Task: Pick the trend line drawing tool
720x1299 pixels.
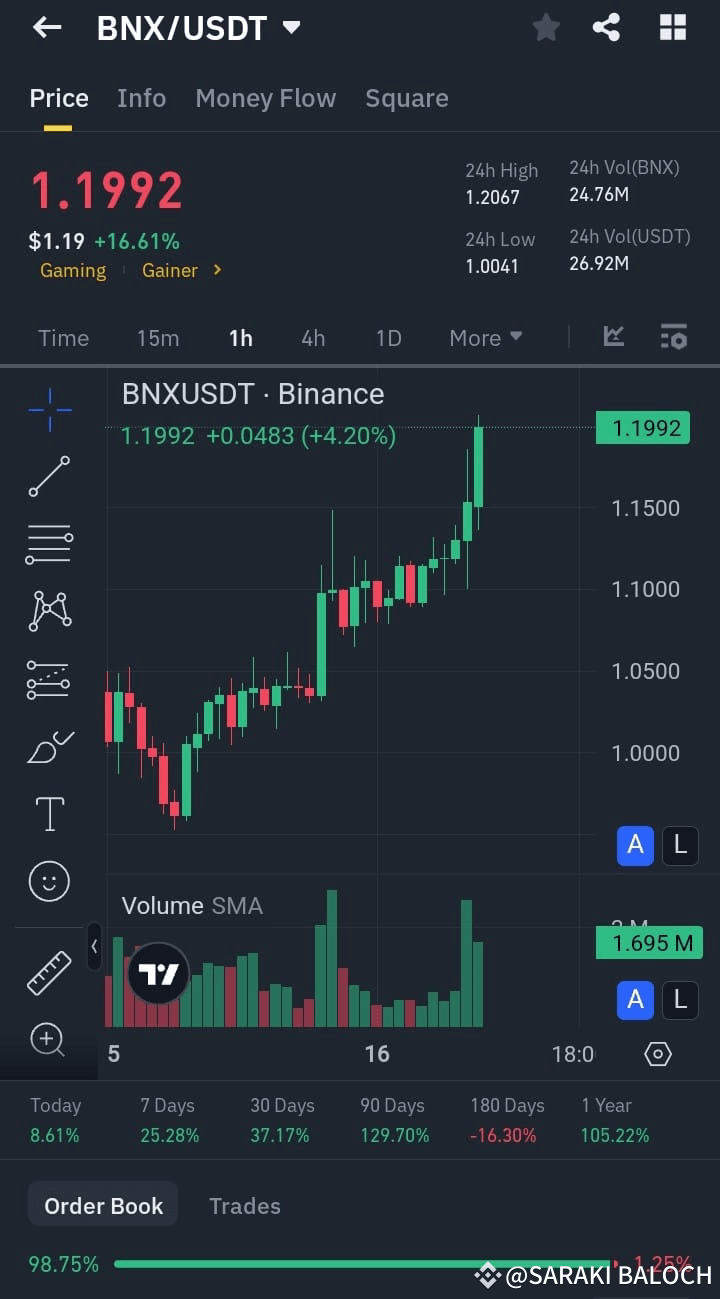Action: [x=49, y=477]
